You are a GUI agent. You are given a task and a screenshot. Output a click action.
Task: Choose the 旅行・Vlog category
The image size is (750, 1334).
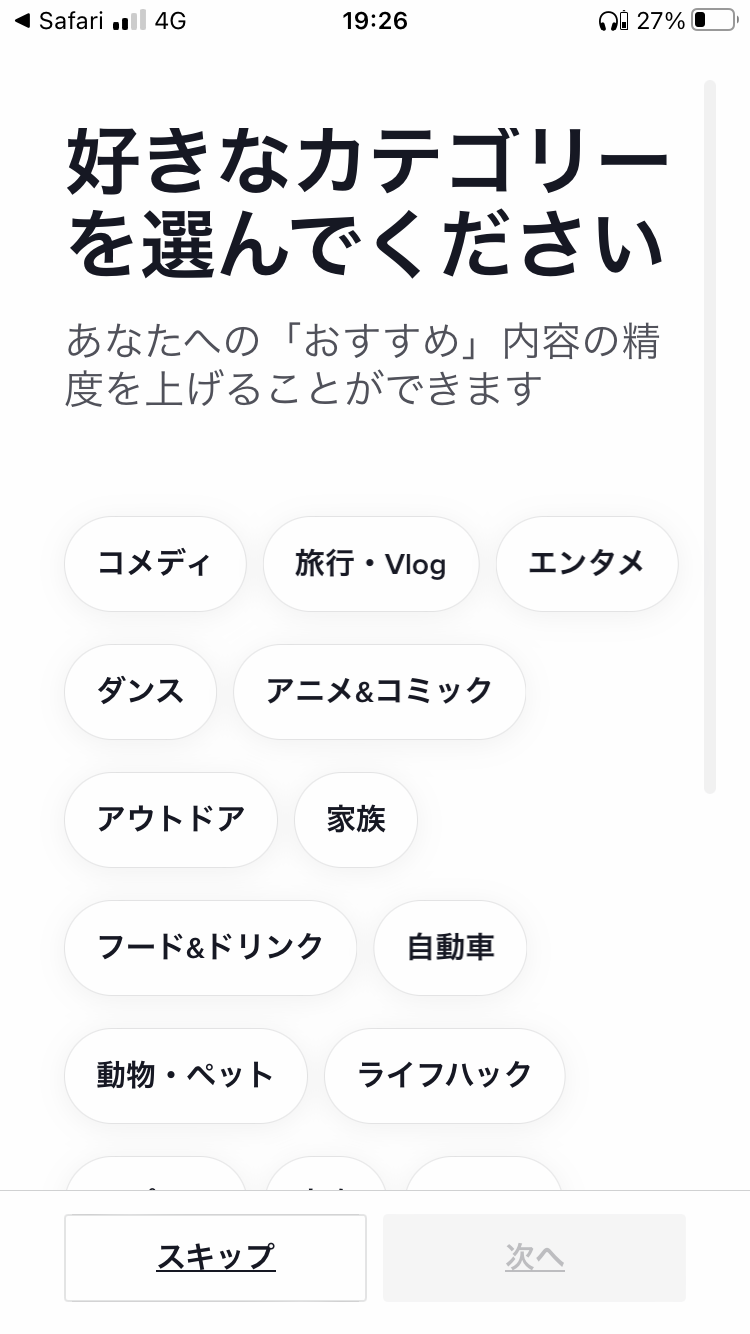[x=371, y=564]
